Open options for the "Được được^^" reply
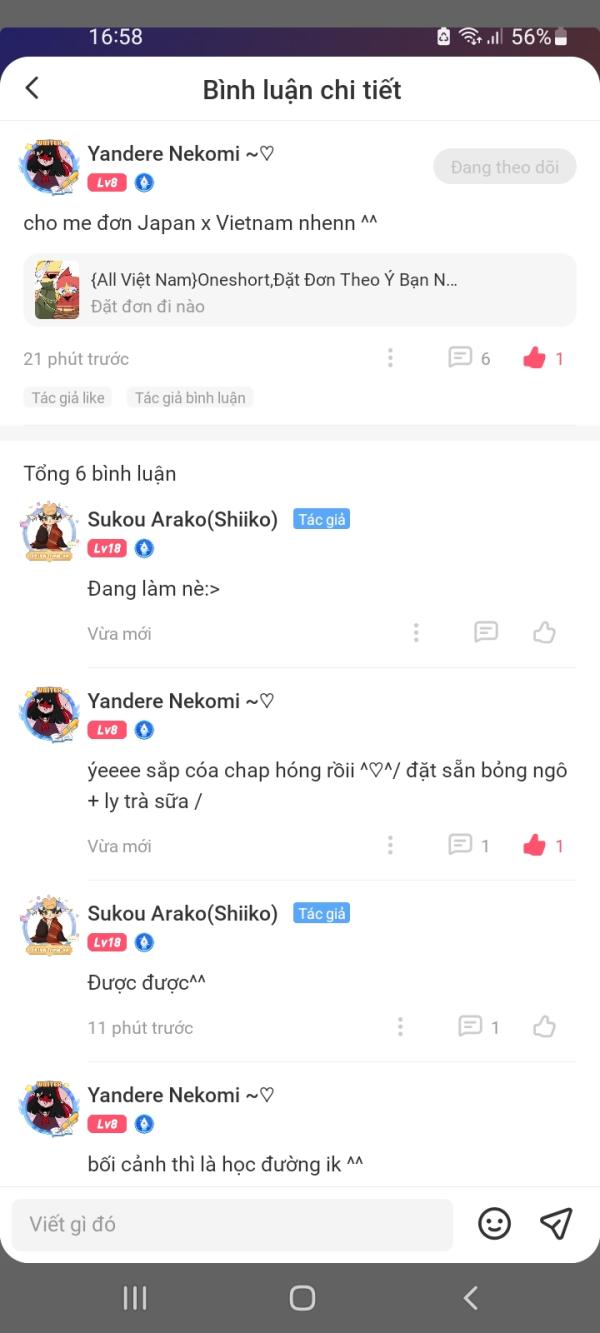 pyautogui.click(x=400, y=1026)
